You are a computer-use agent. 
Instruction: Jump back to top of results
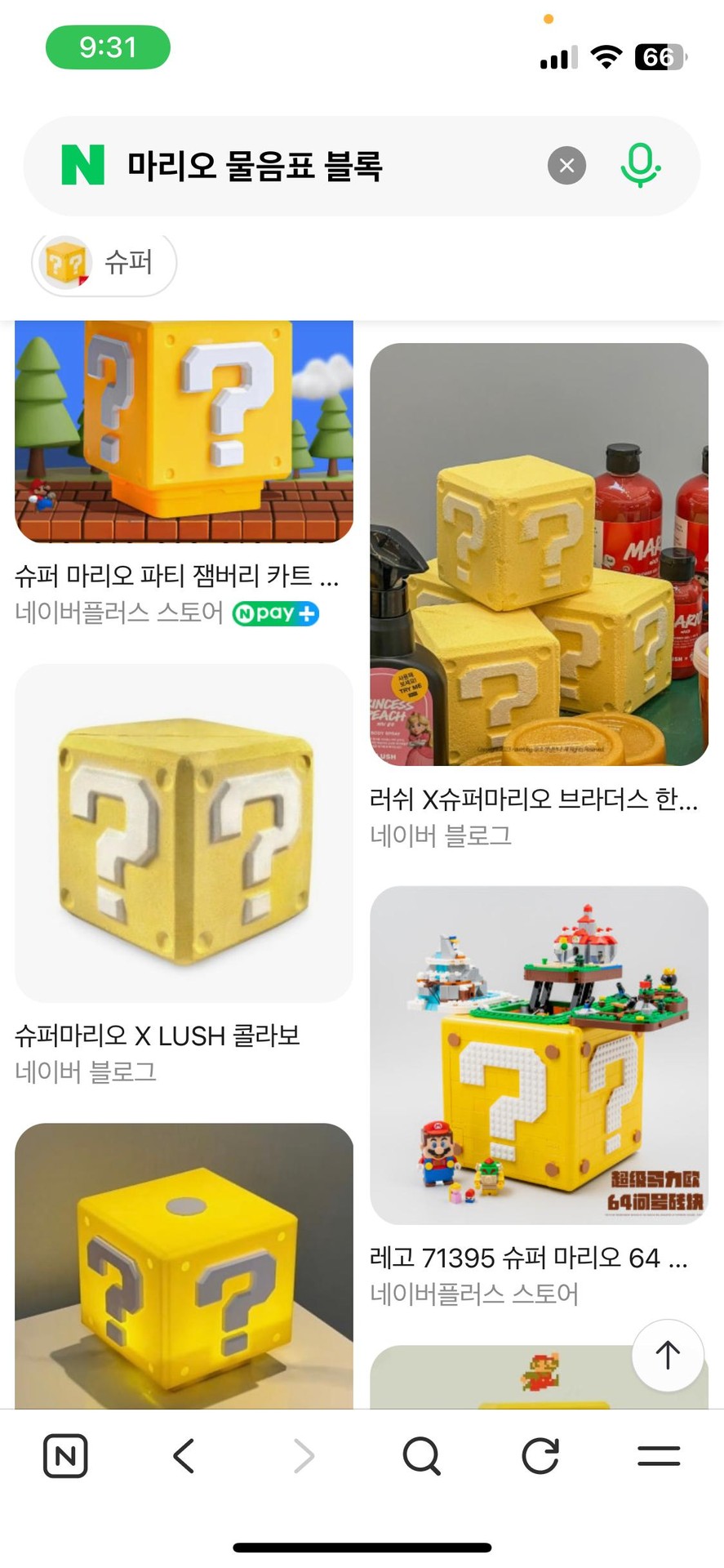click(668, 1355)
